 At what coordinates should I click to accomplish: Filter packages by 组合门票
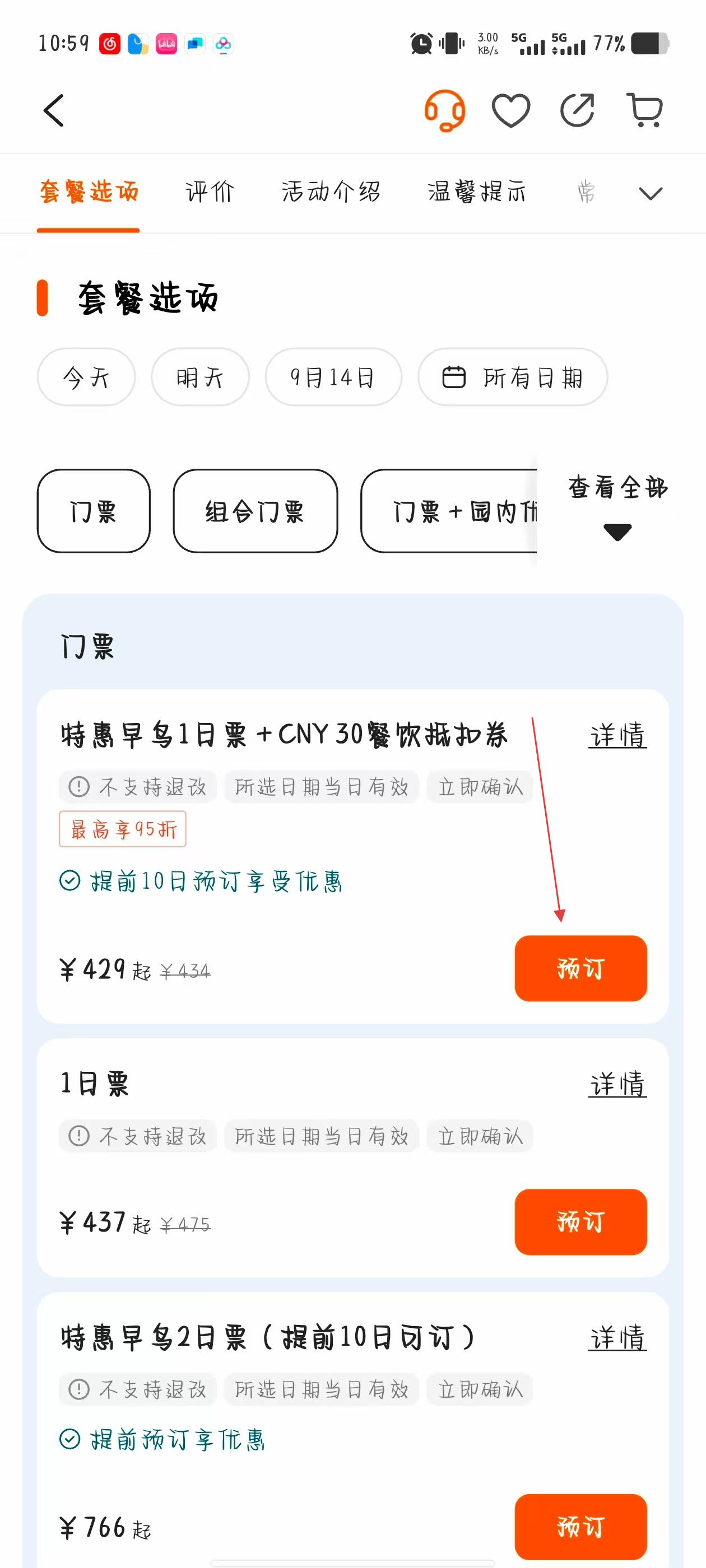(x=254, y=511)
